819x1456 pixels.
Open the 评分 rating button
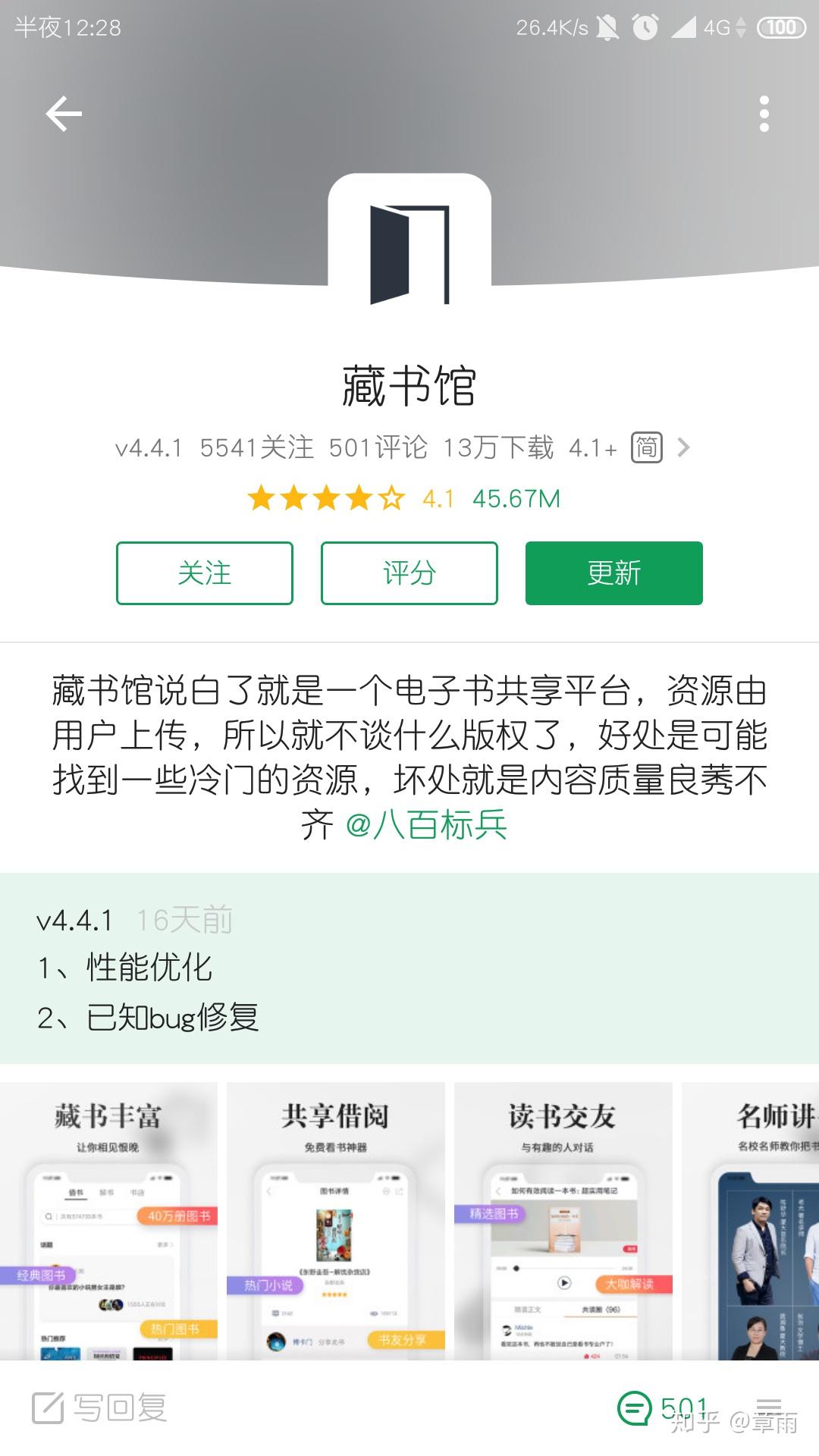(x=409, y=573)
